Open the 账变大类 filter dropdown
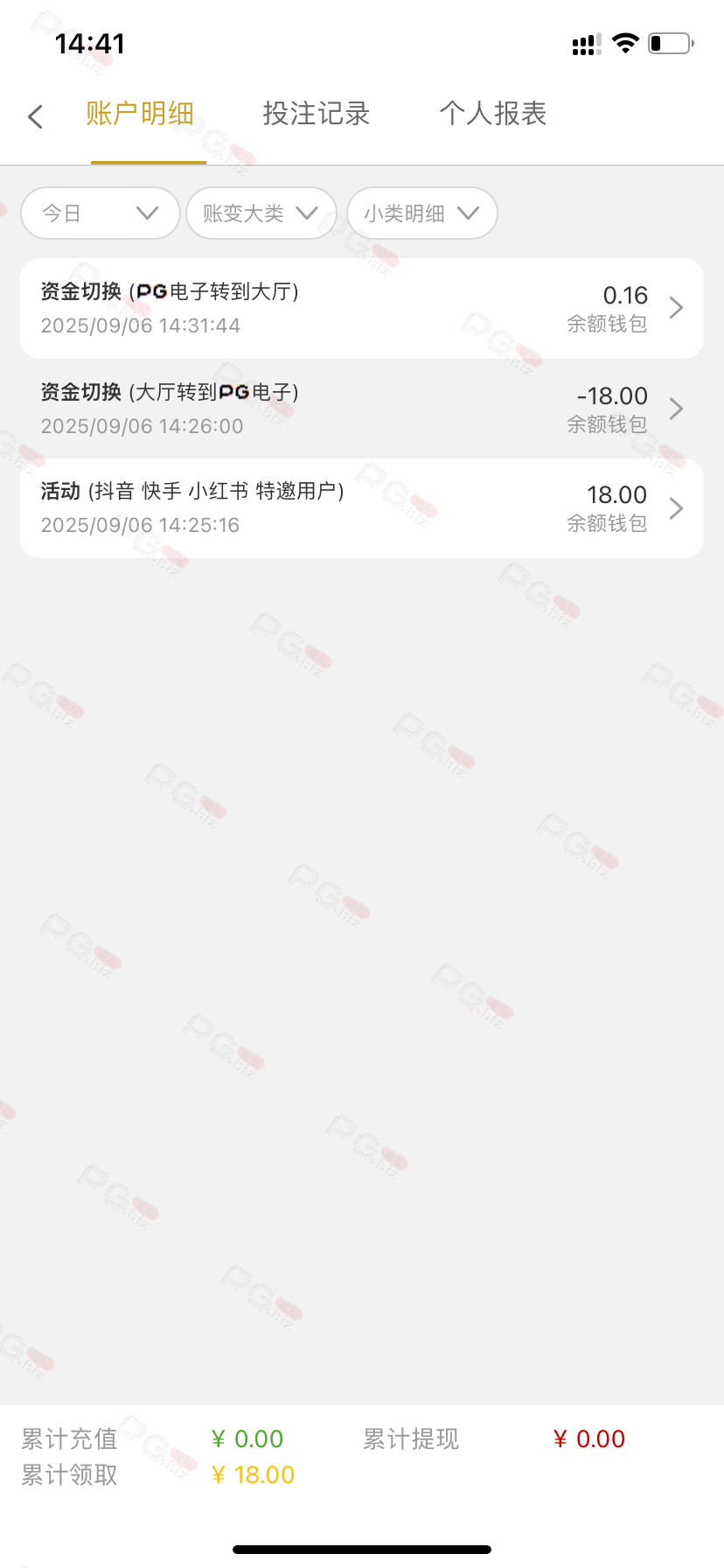Screen dimensions: 724x1568 [x=261, y=213]
